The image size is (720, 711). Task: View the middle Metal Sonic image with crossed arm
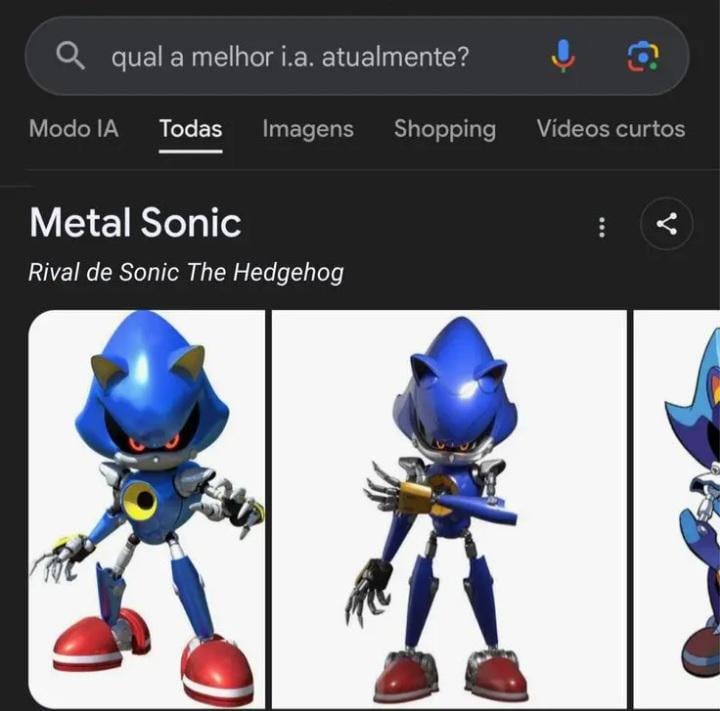coord(449,508)
